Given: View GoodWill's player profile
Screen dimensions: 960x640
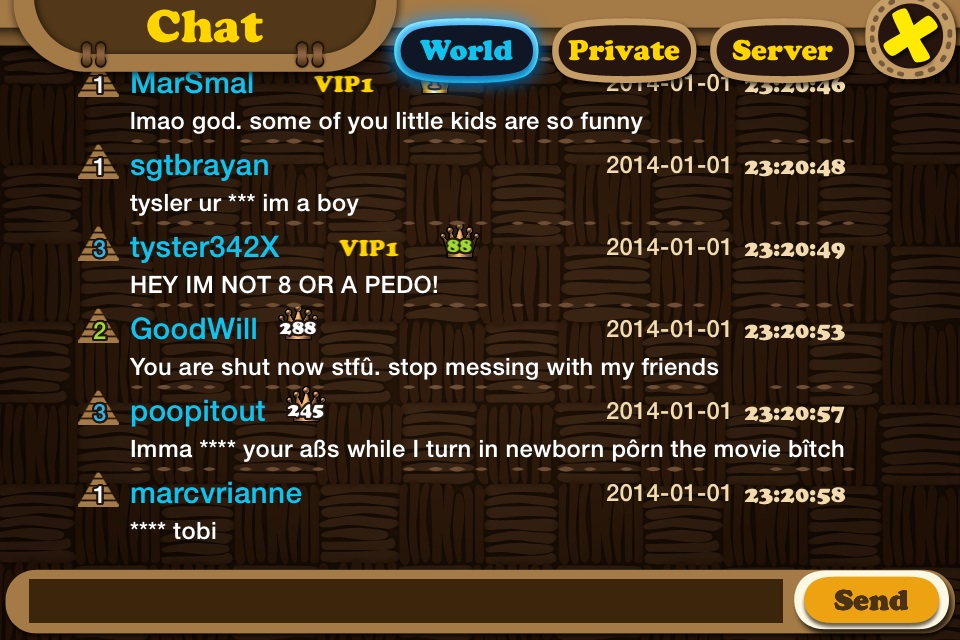Looking at the screenshot, I should coord(194,329).
